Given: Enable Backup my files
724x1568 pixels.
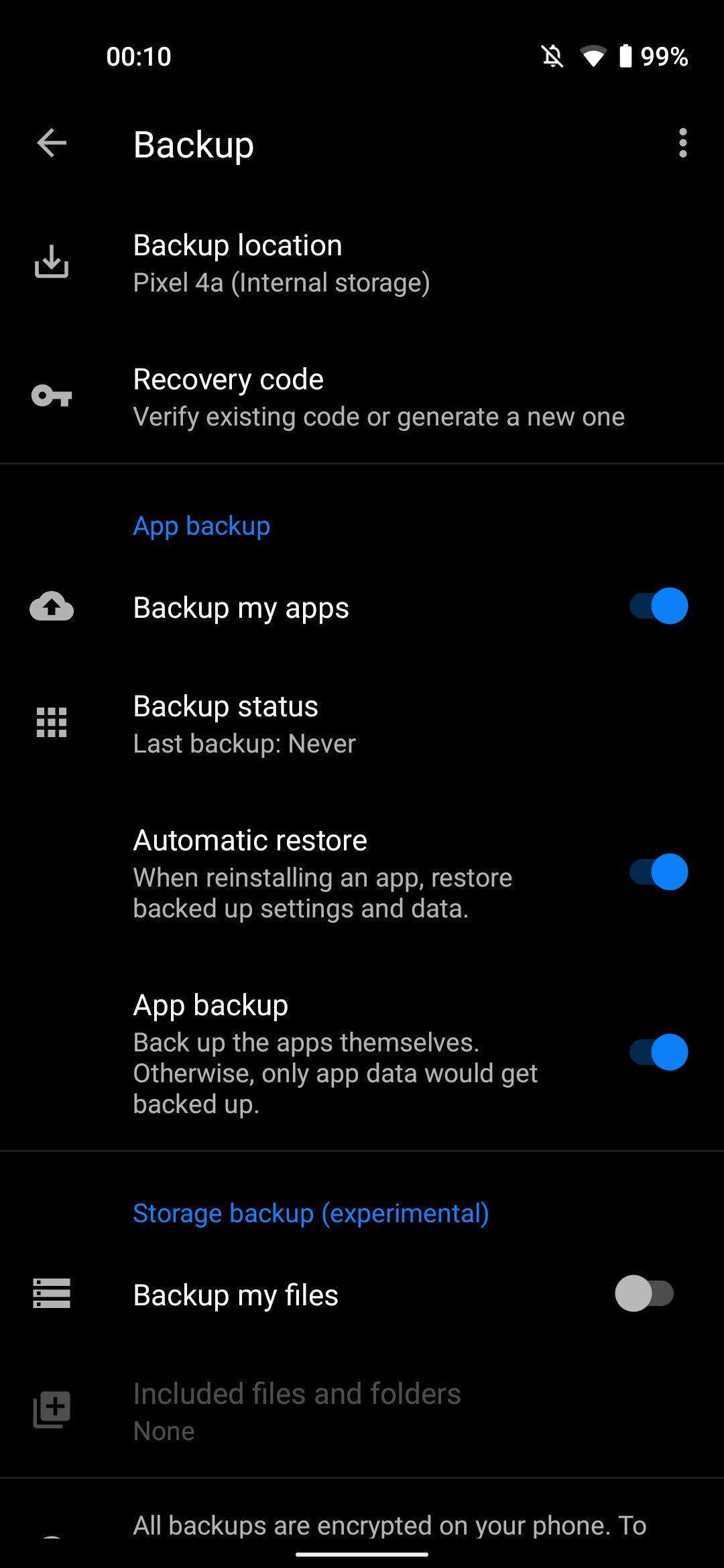Looking at the screenshot, I should coord(644,1294).
